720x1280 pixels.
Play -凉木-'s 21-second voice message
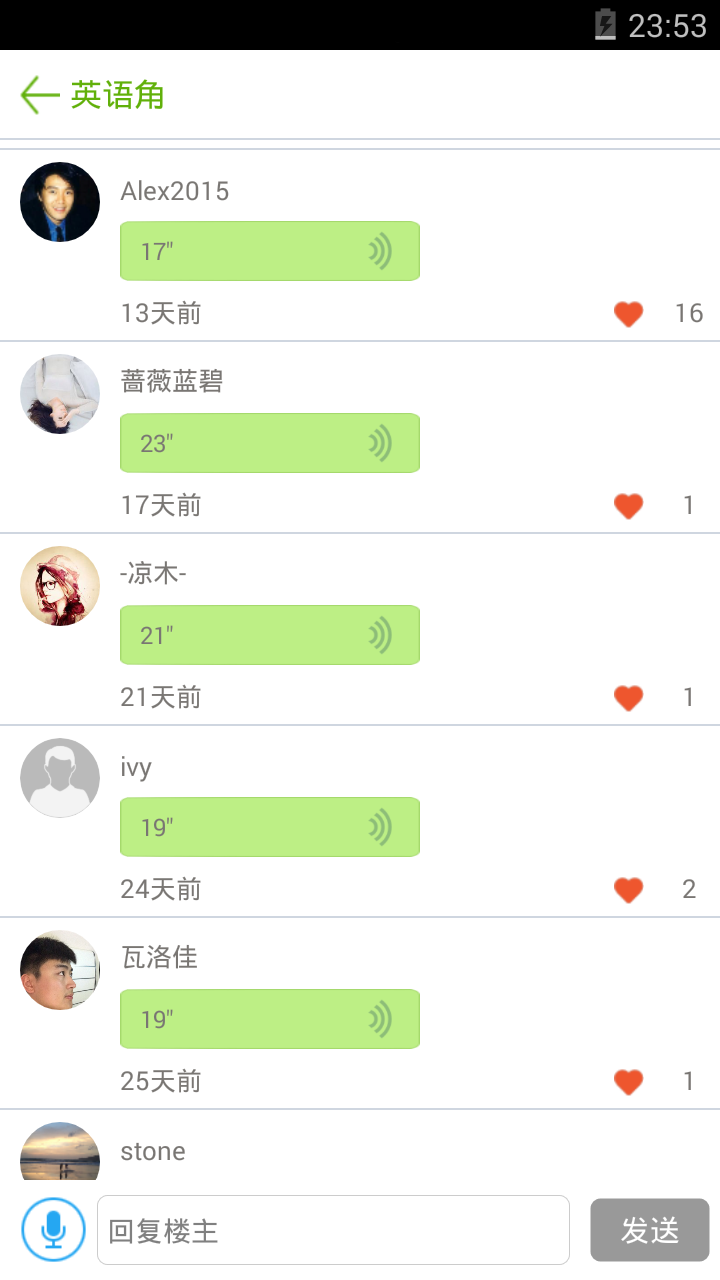[269, 635]
